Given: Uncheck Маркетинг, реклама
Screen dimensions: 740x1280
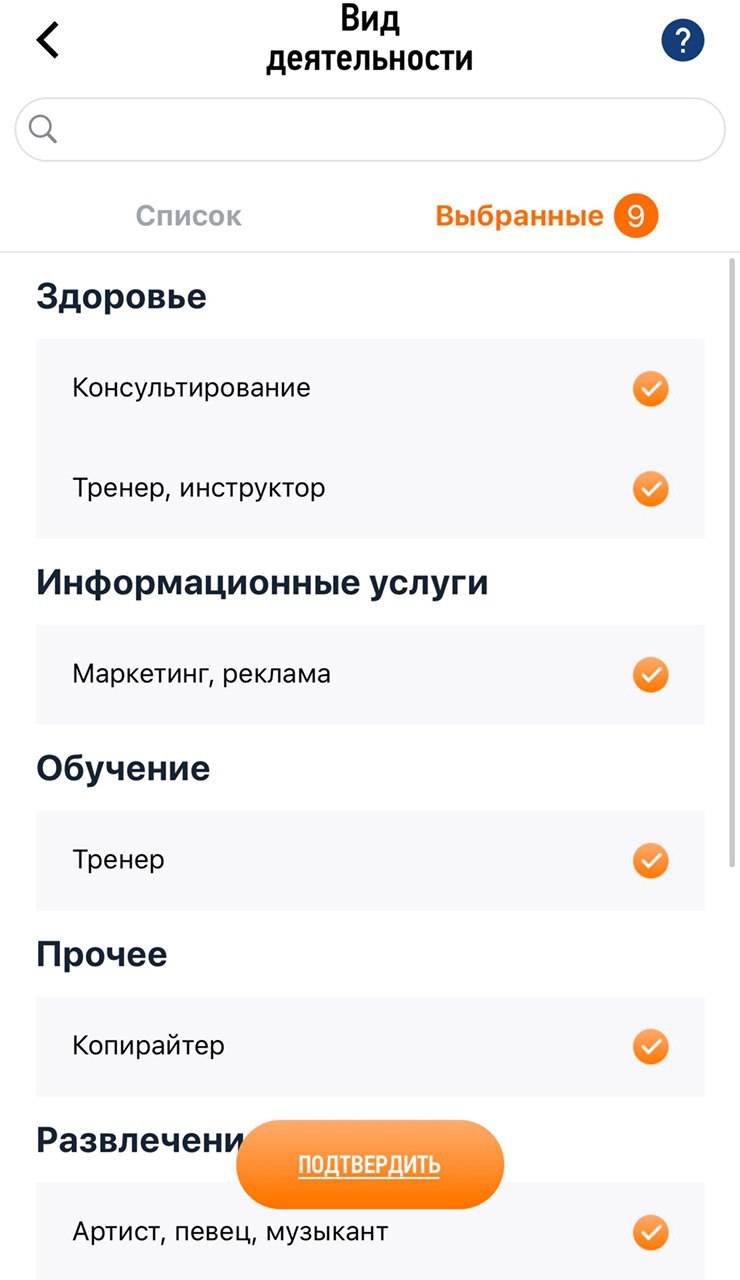Looking at the screenshot, I should click(650, 674).
